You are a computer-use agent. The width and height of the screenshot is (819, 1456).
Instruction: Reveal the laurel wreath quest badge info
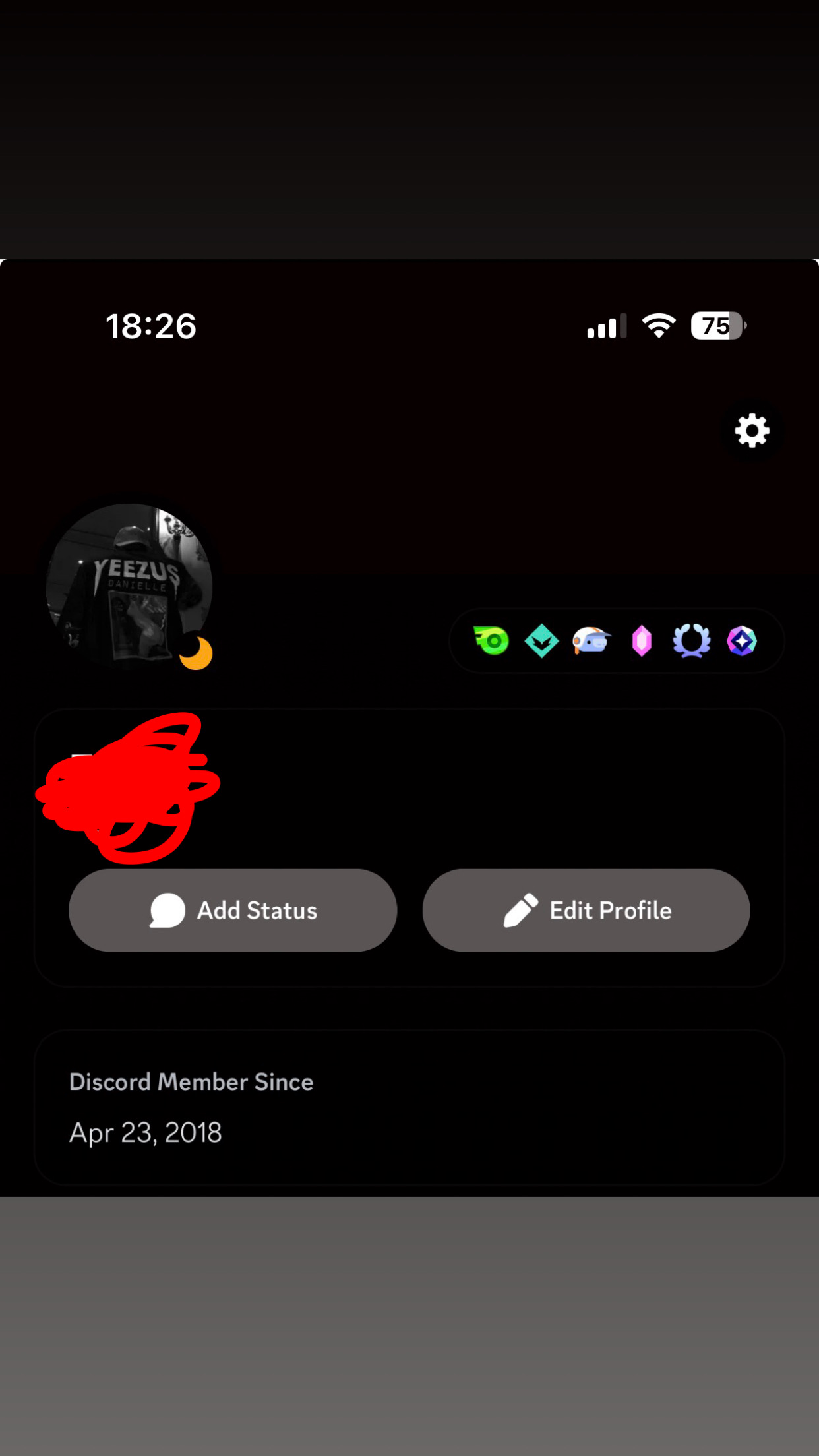pyautogui.click(x=691, y=641)
